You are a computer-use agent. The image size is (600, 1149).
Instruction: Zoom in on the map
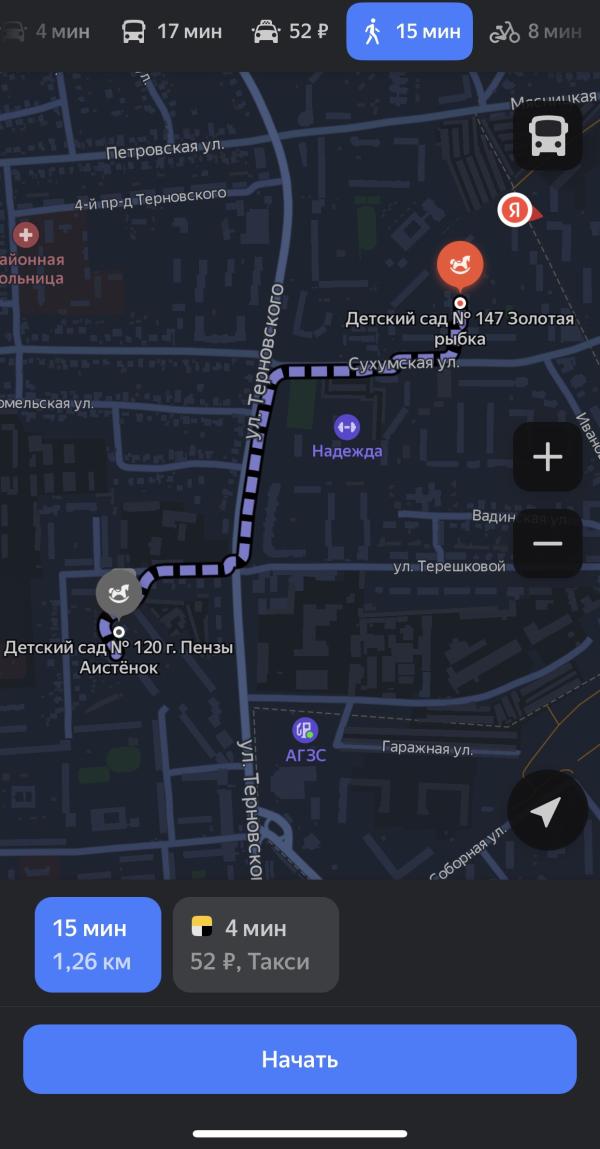(x=547, y=457)
